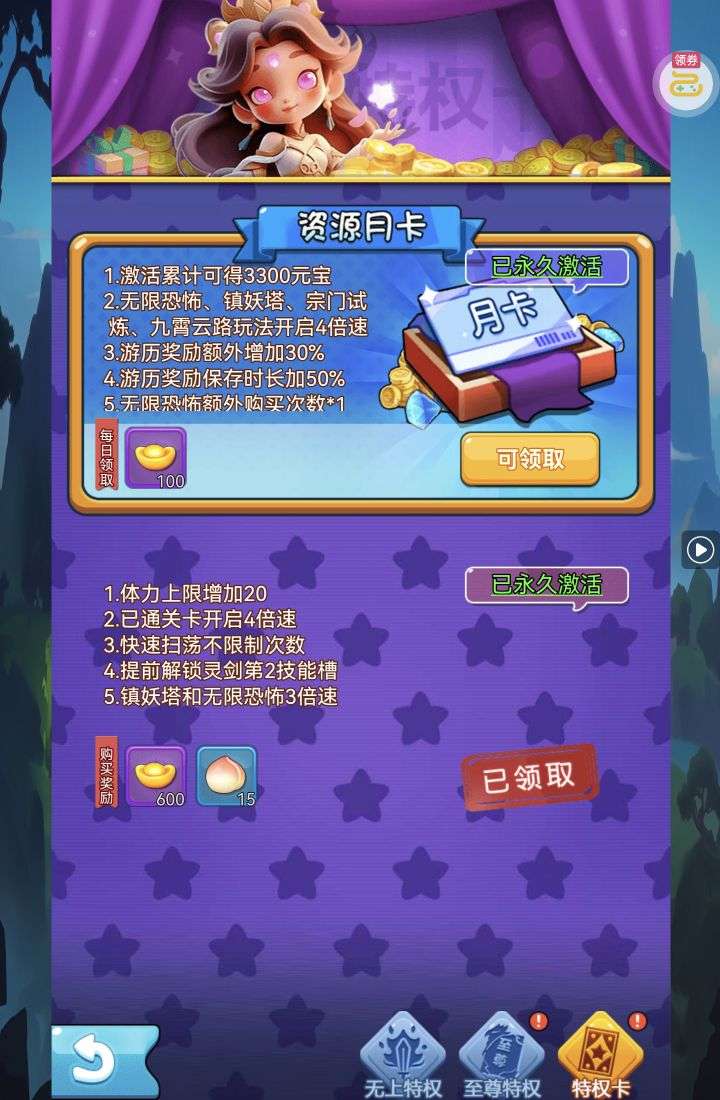Go back with the return arrow

pos(103,1060)
